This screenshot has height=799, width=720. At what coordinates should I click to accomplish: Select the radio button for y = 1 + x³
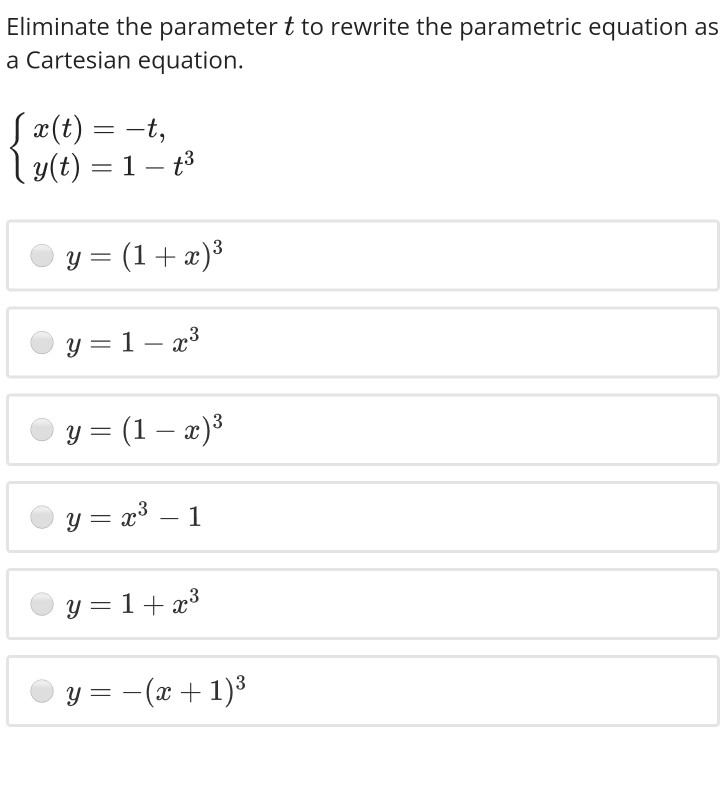[41, 604]
